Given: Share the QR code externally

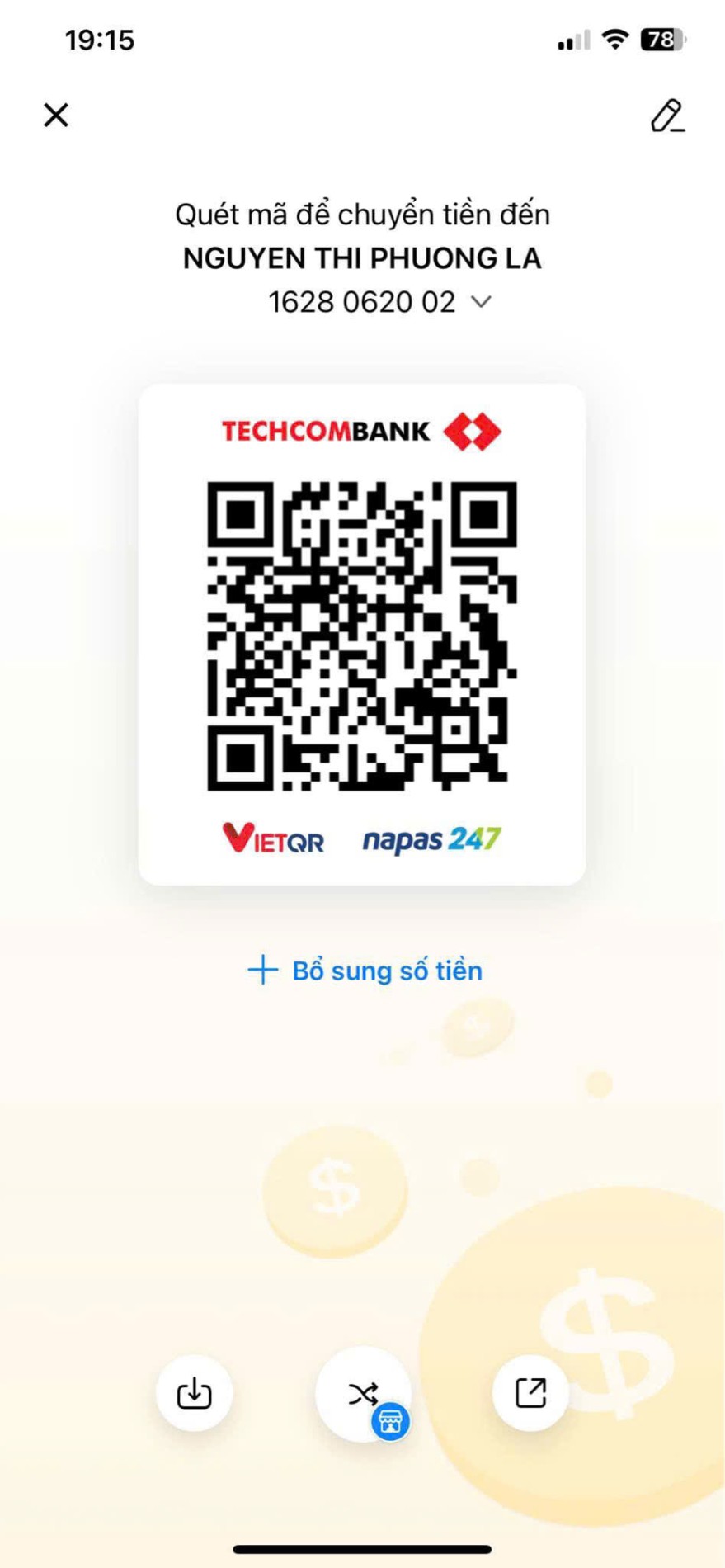Looking at the screenshot, I should coord(530,1393).
